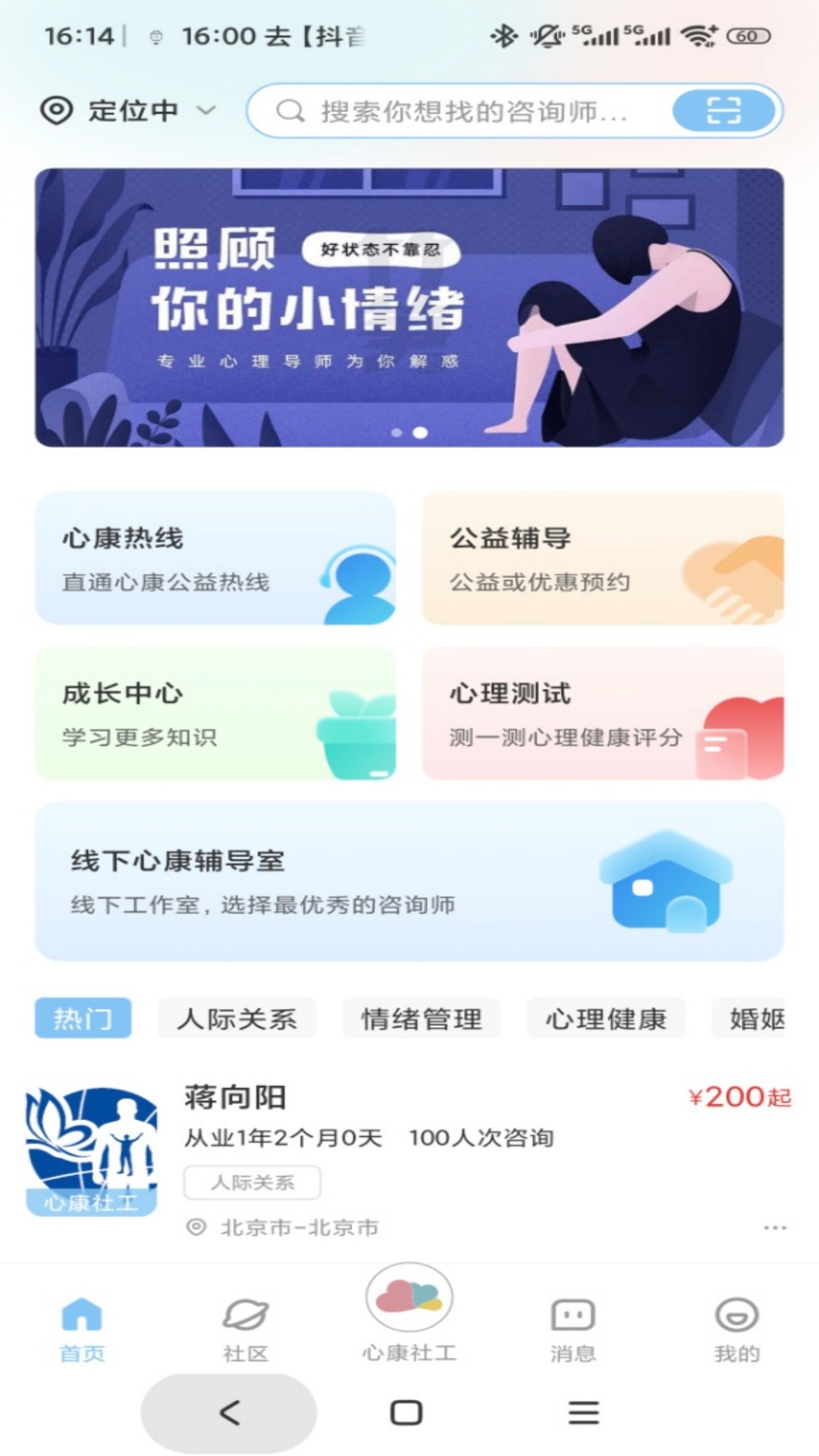Screen dimensions: 819x1456
Task: Open the three-dot menu on 蒋向阳's row
Action: point(774,1228)
